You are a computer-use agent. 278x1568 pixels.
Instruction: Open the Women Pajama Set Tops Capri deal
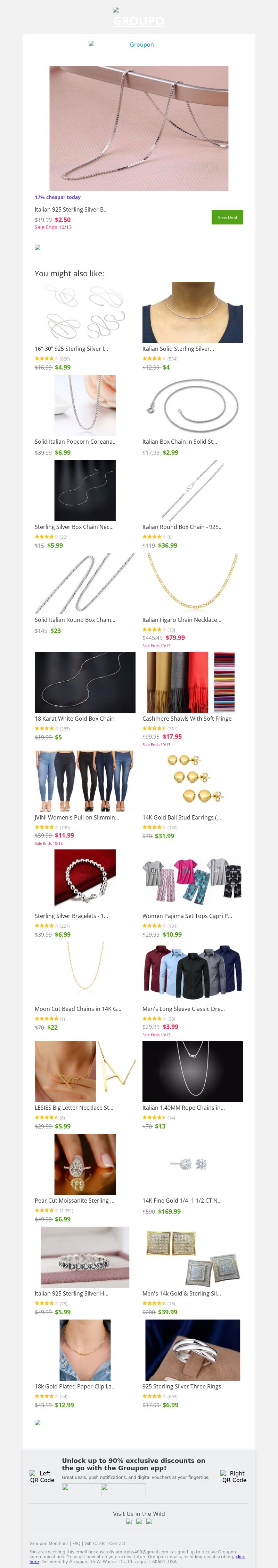192,880
